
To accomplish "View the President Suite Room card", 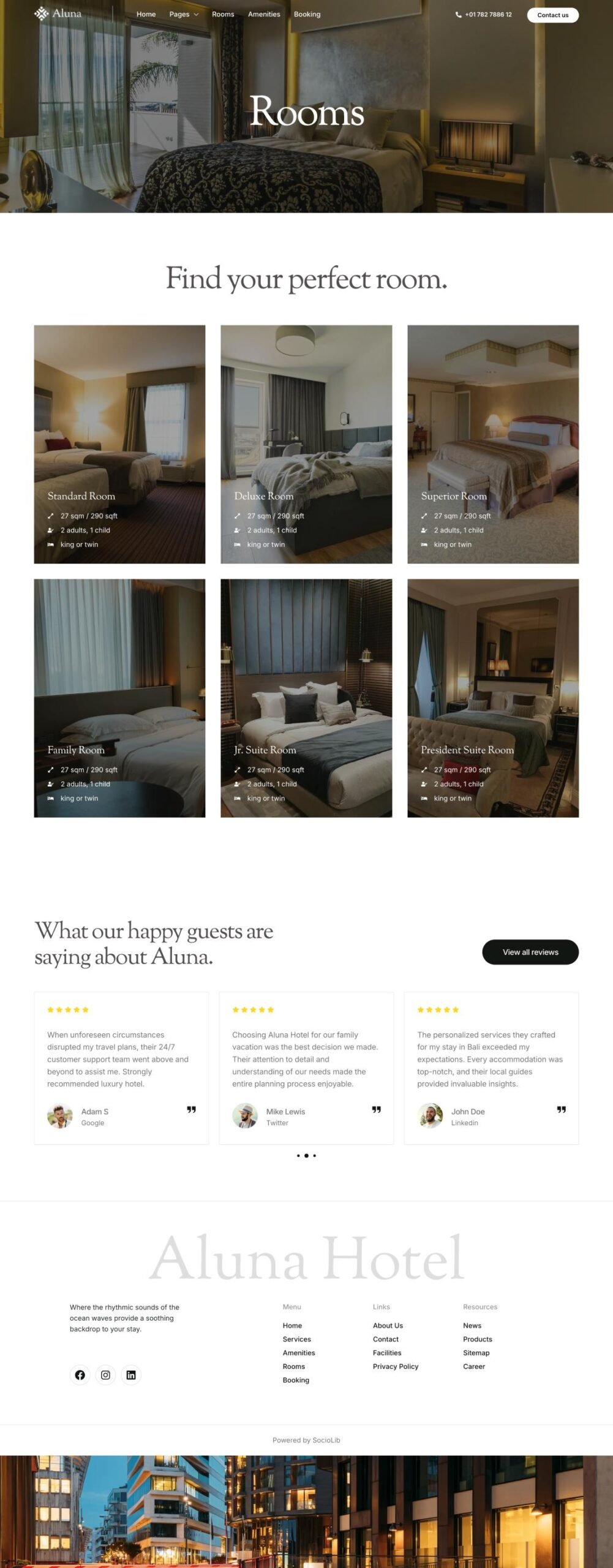I will [x=493, y=698].
